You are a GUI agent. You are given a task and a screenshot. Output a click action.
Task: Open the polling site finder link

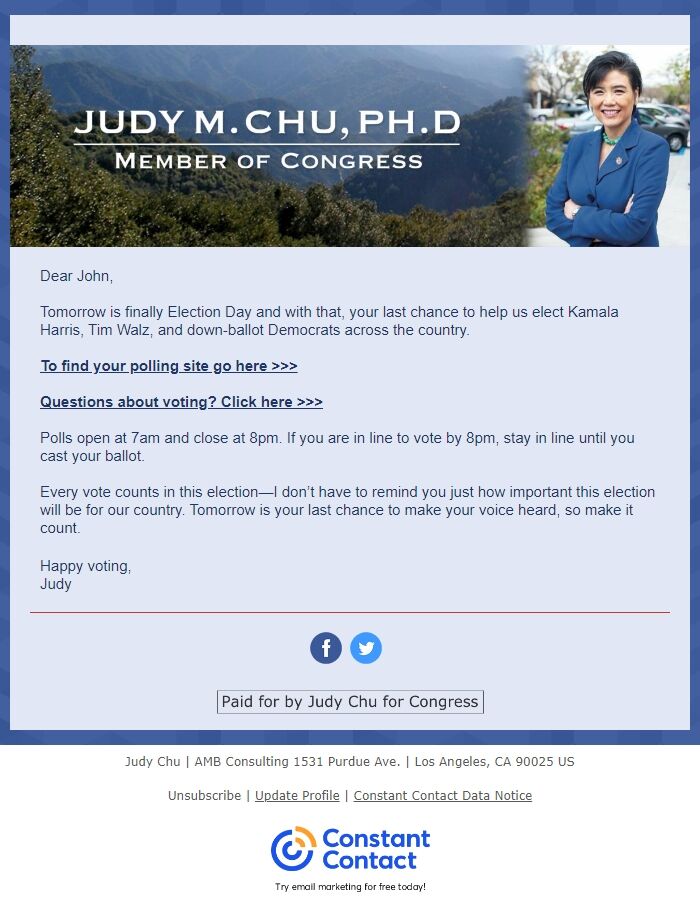point(169,366)
